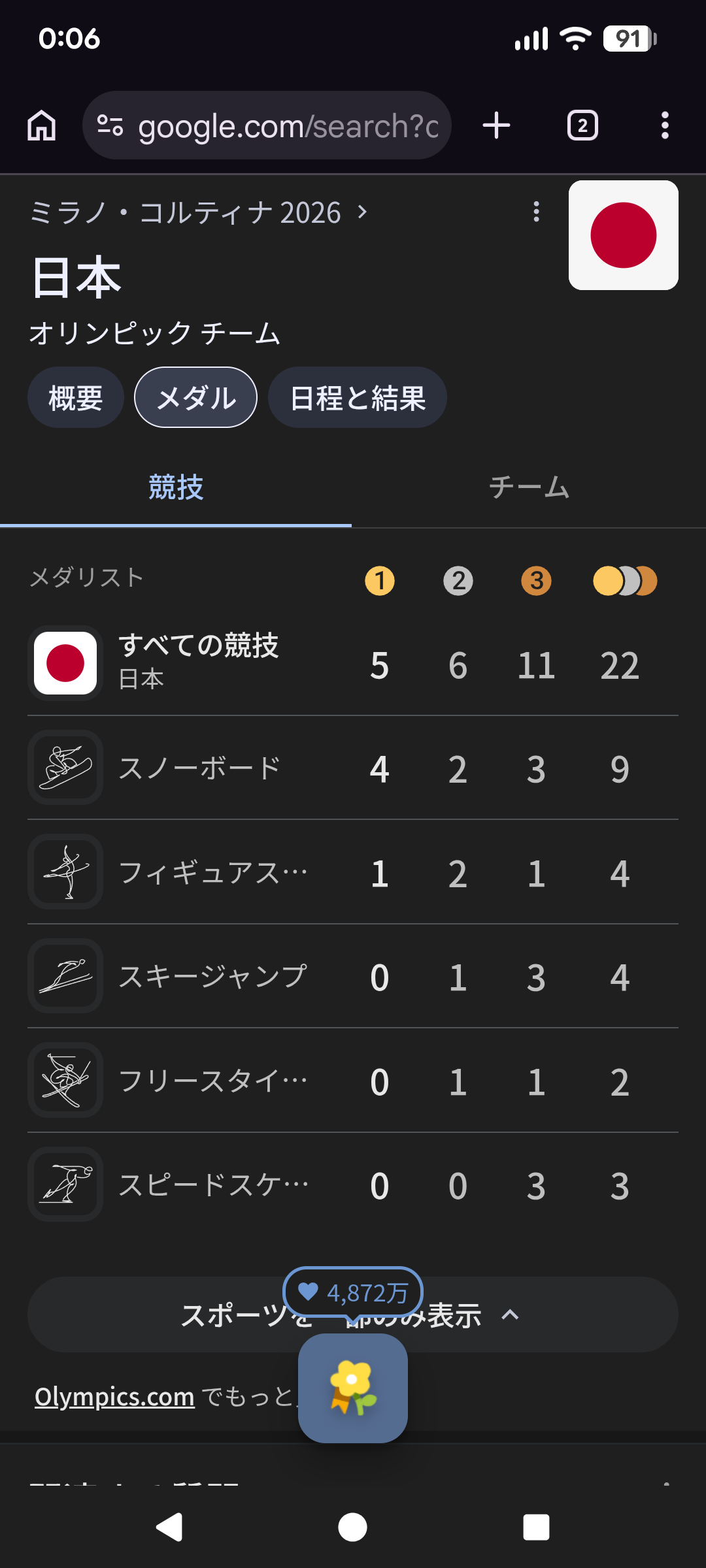Open the browser home page

coord(42,125)
